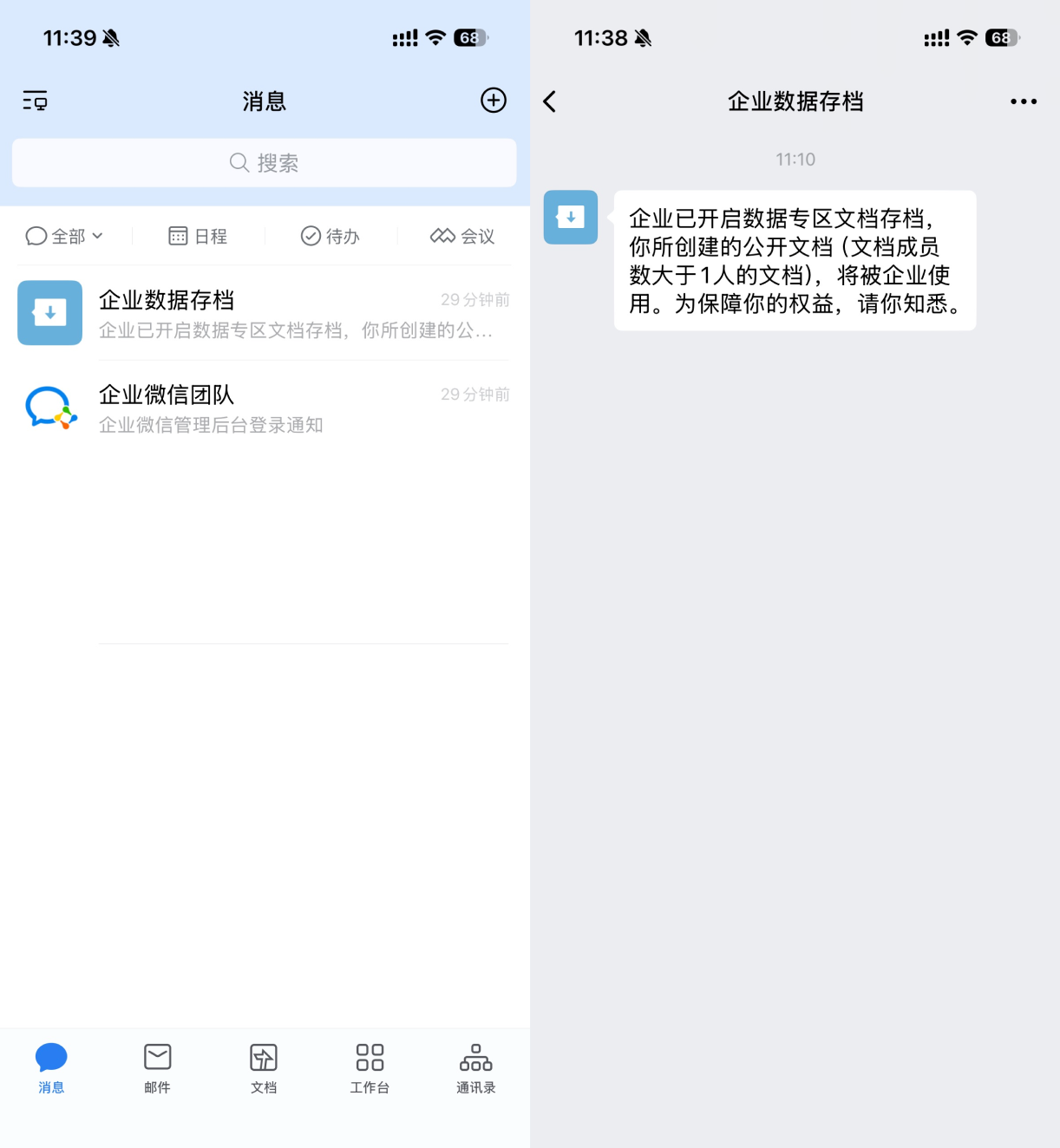The width and height of the screenshot is (1060, 1148).
Task: Open the 企业数据存档 conversation in the list
Action: click(x=265, y=313)
